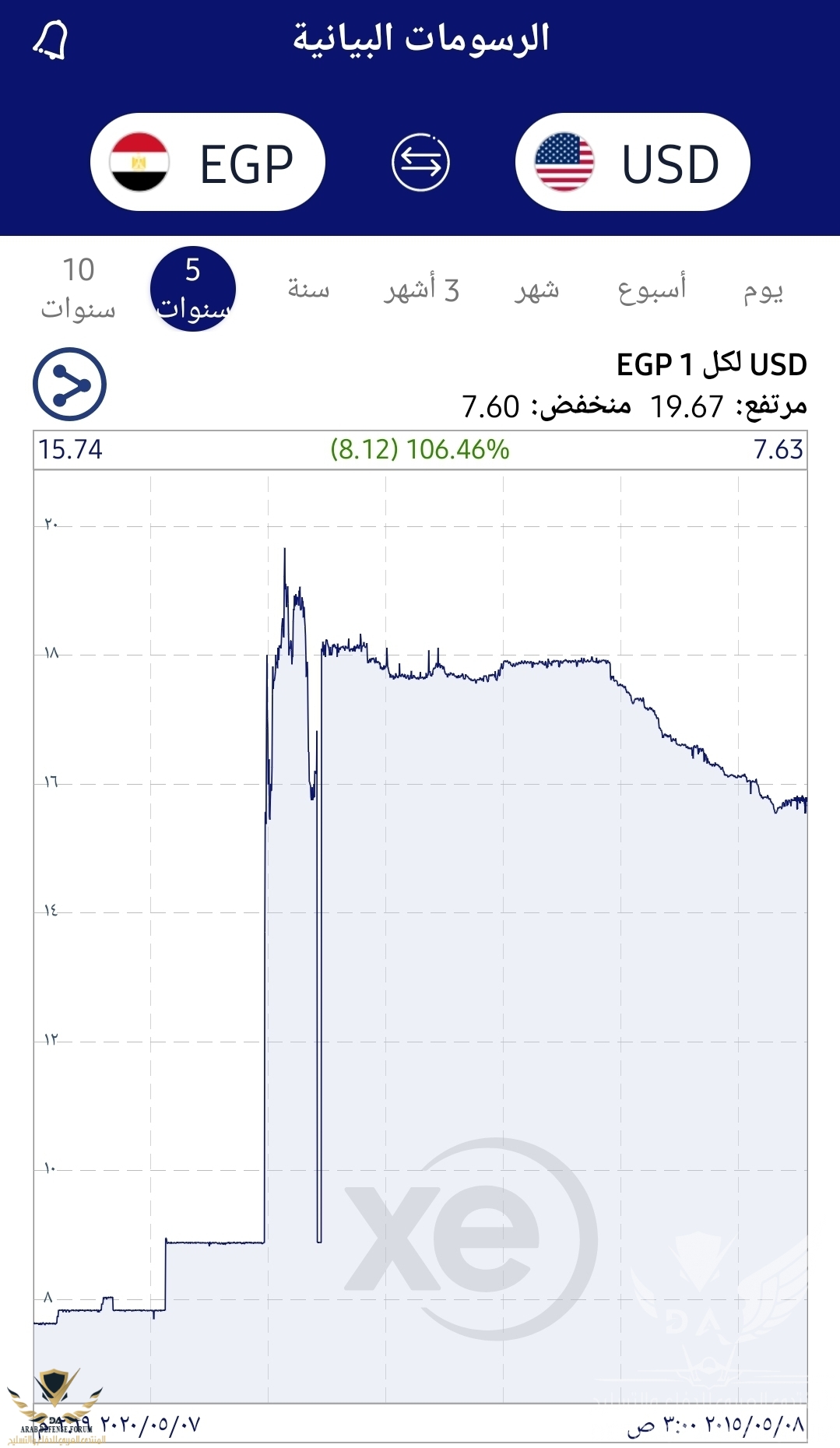This screenshot has width=840, height=1448.
Task: Select the 5 سنوات range
Action: click(193, 290)
